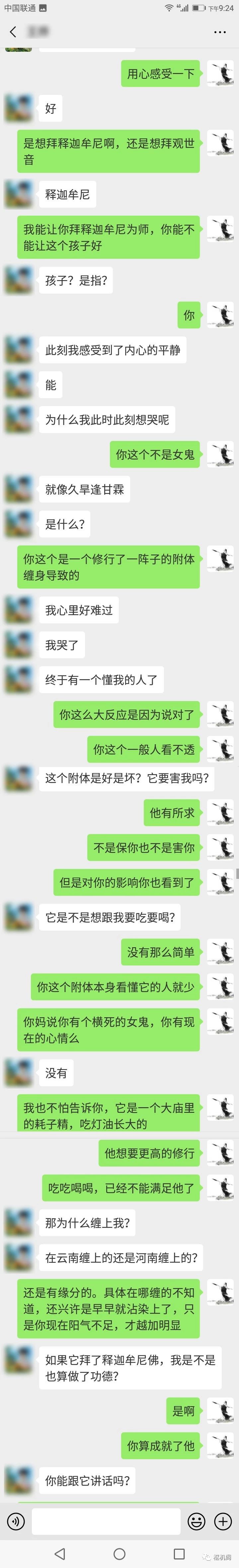
Task: Open the plus attachments panel
Action: pos(222,1521)
